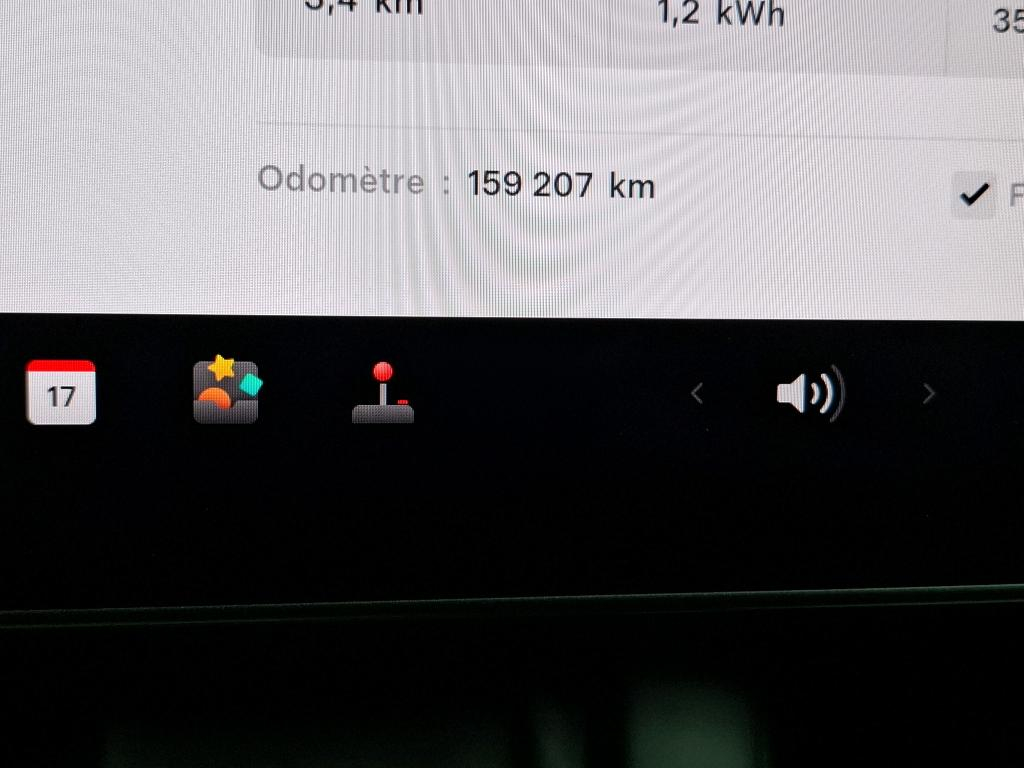Launch the Toybox app
Screen dimensions: 1024x768
(x=225, y=391)
